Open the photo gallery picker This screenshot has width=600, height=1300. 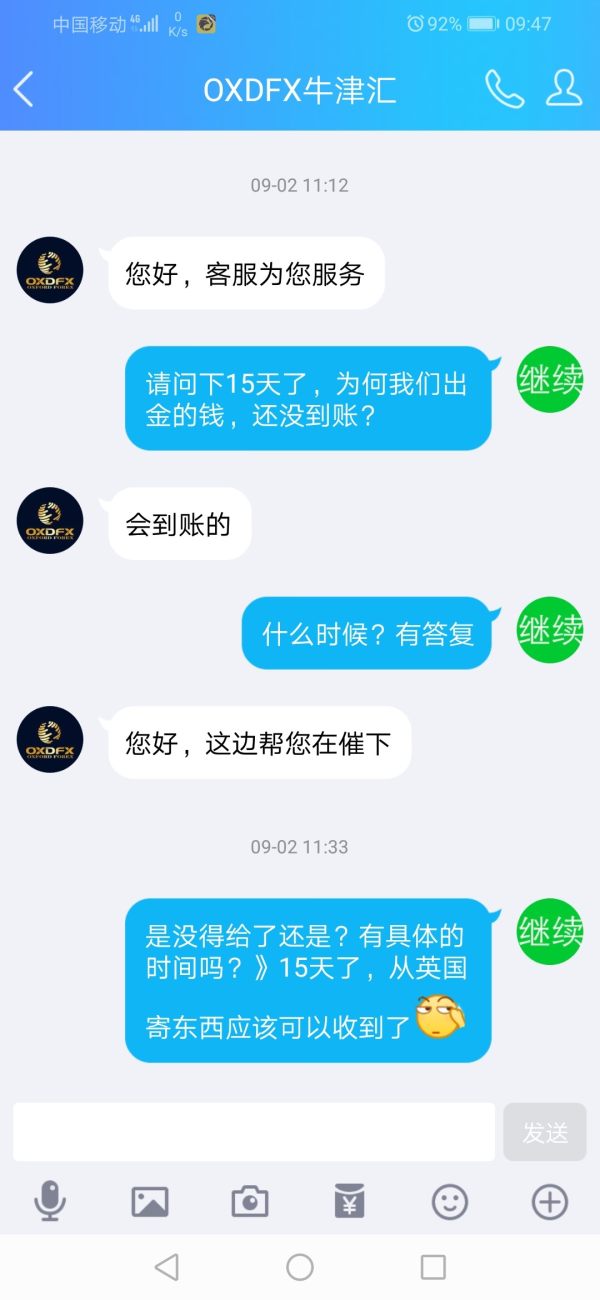click(x=150, y=1201)
